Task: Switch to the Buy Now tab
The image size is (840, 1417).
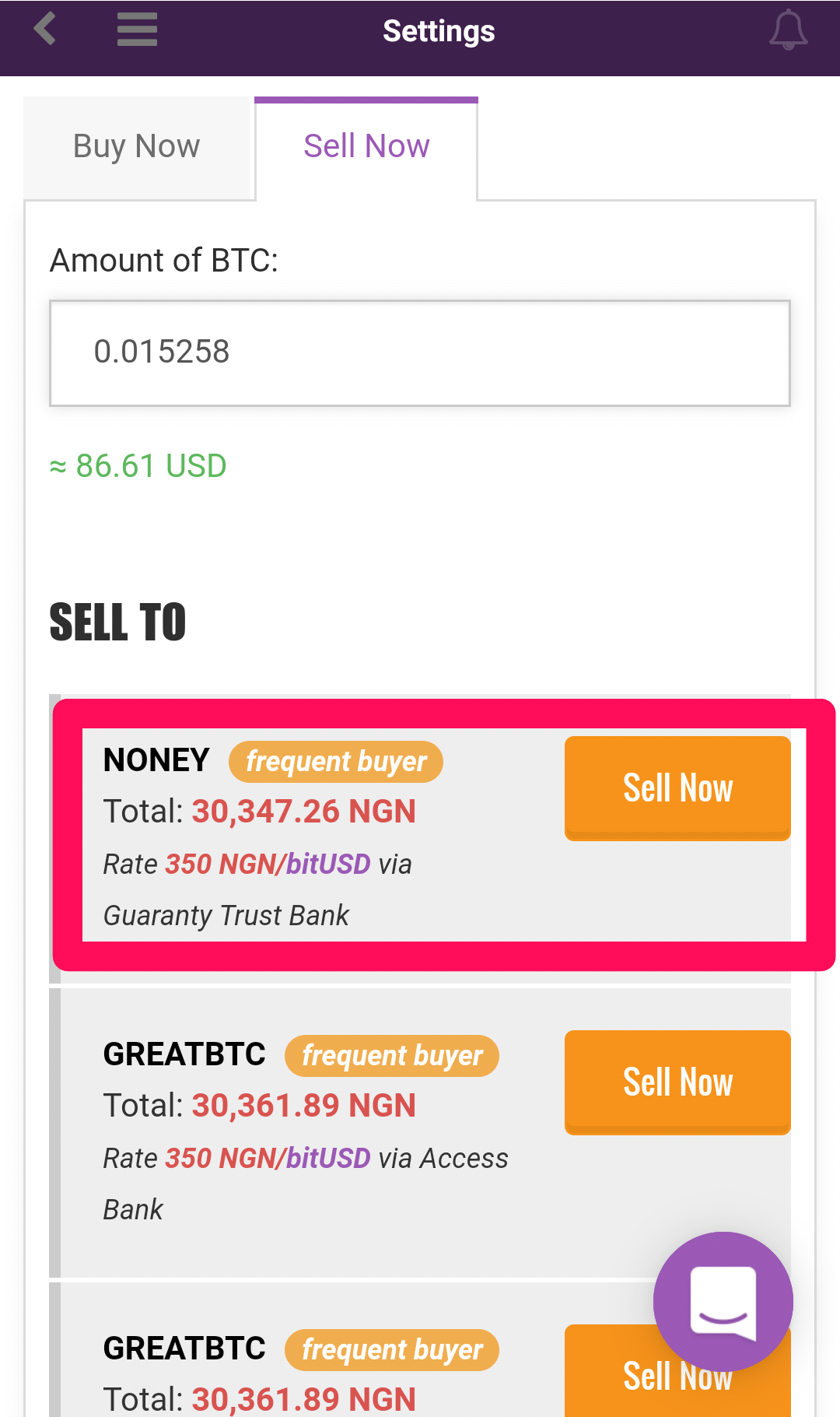Action: [136, 146]
